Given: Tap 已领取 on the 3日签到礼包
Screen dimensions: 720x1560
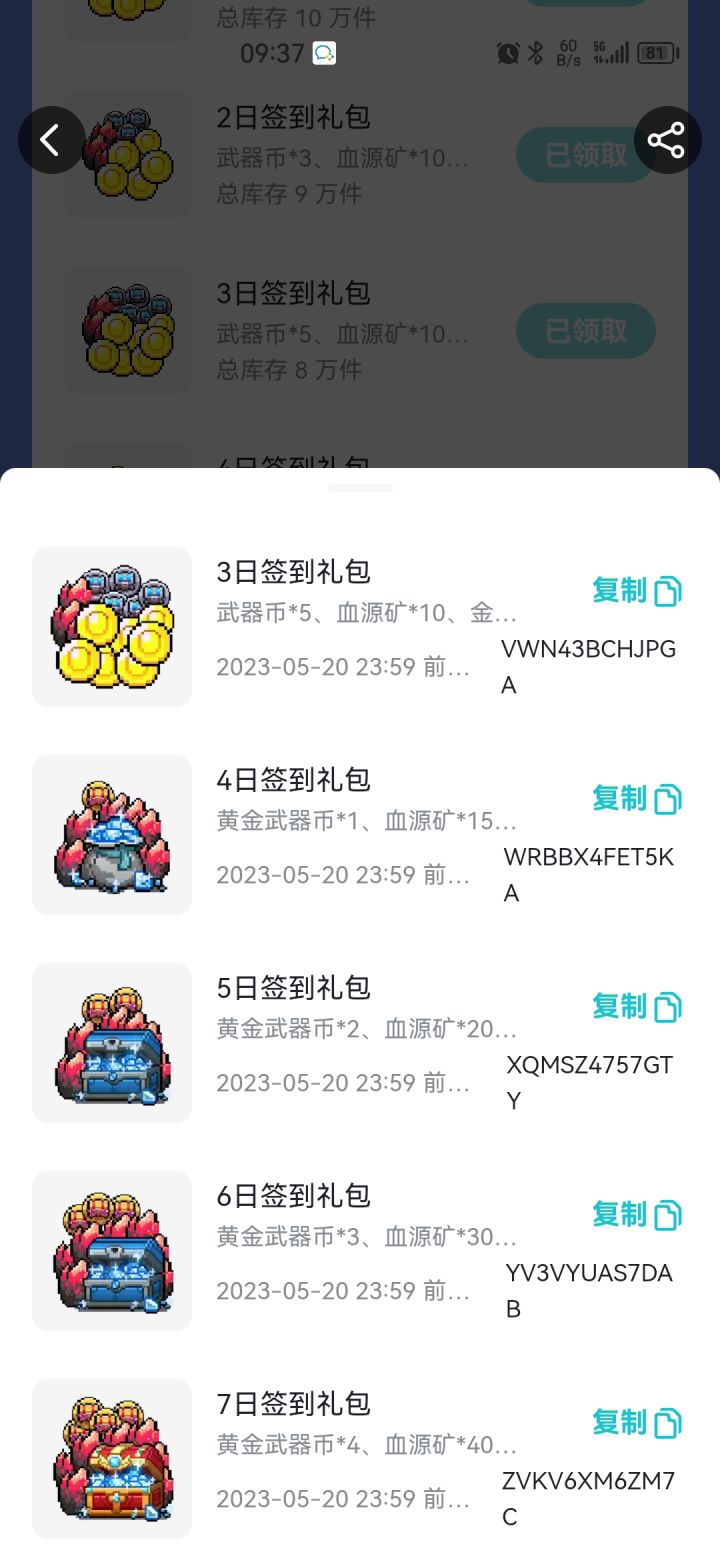Looking at the screenshot, I should pos(585,331).
